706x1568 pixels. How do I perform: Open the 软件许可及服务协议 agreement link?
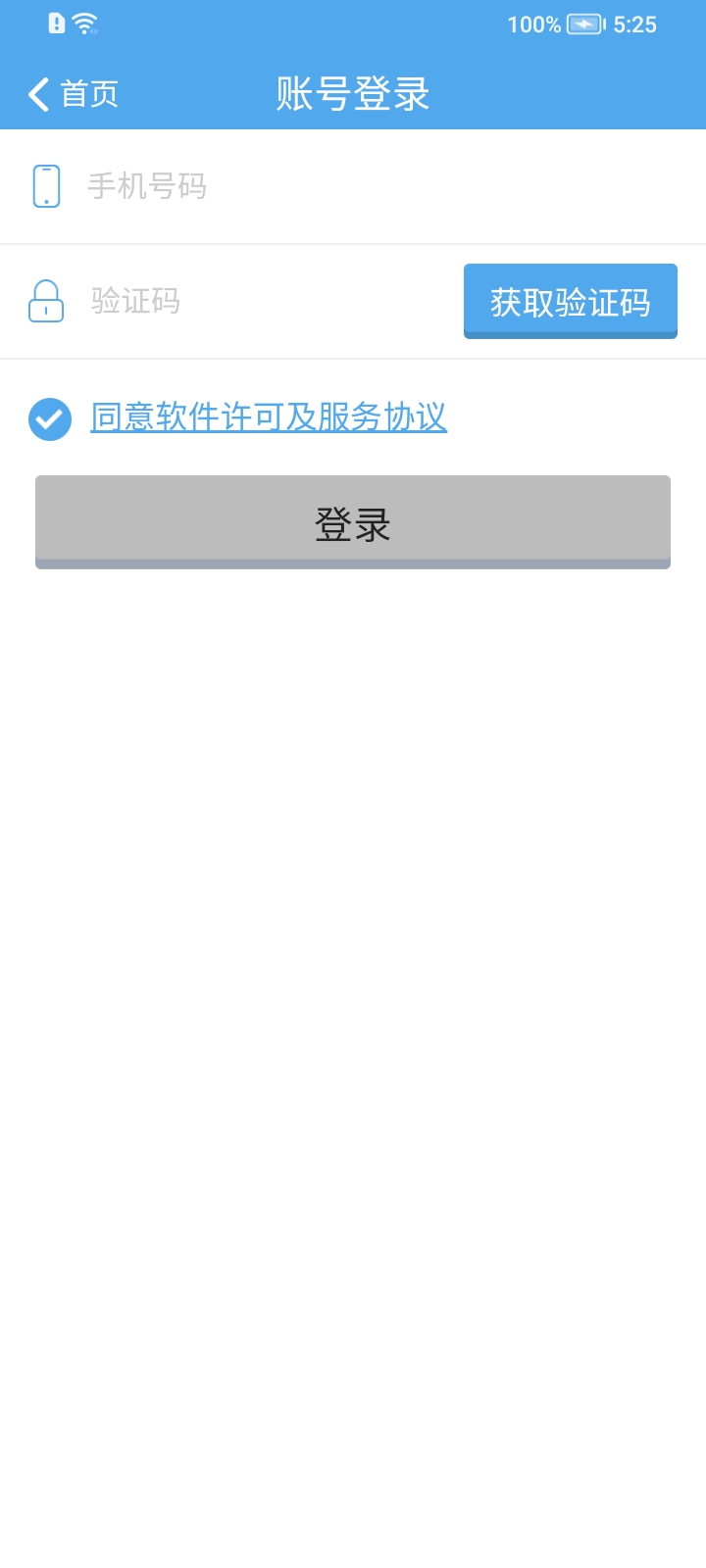click(267, 416)
